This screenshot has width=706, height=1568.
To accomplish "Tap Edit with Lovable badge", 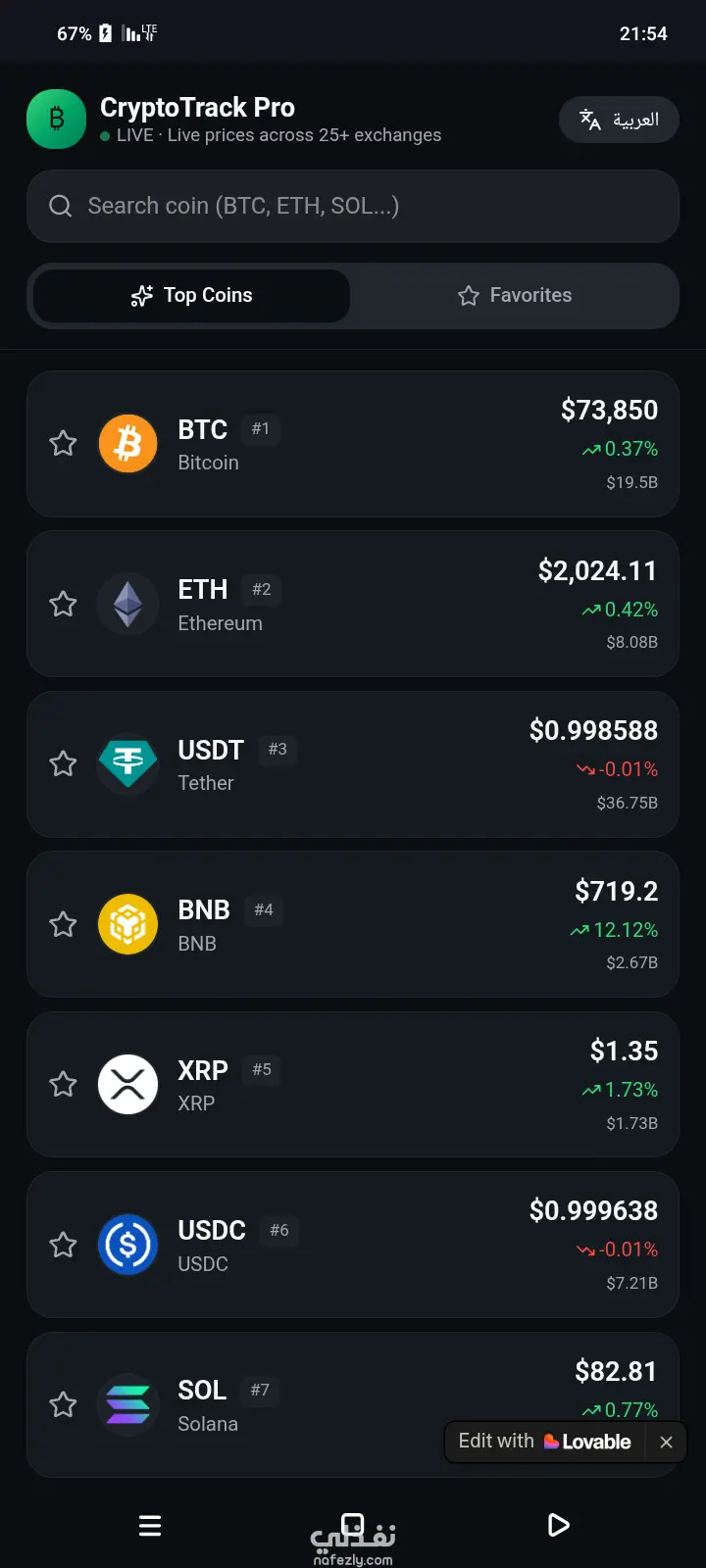I will 544,1442.
